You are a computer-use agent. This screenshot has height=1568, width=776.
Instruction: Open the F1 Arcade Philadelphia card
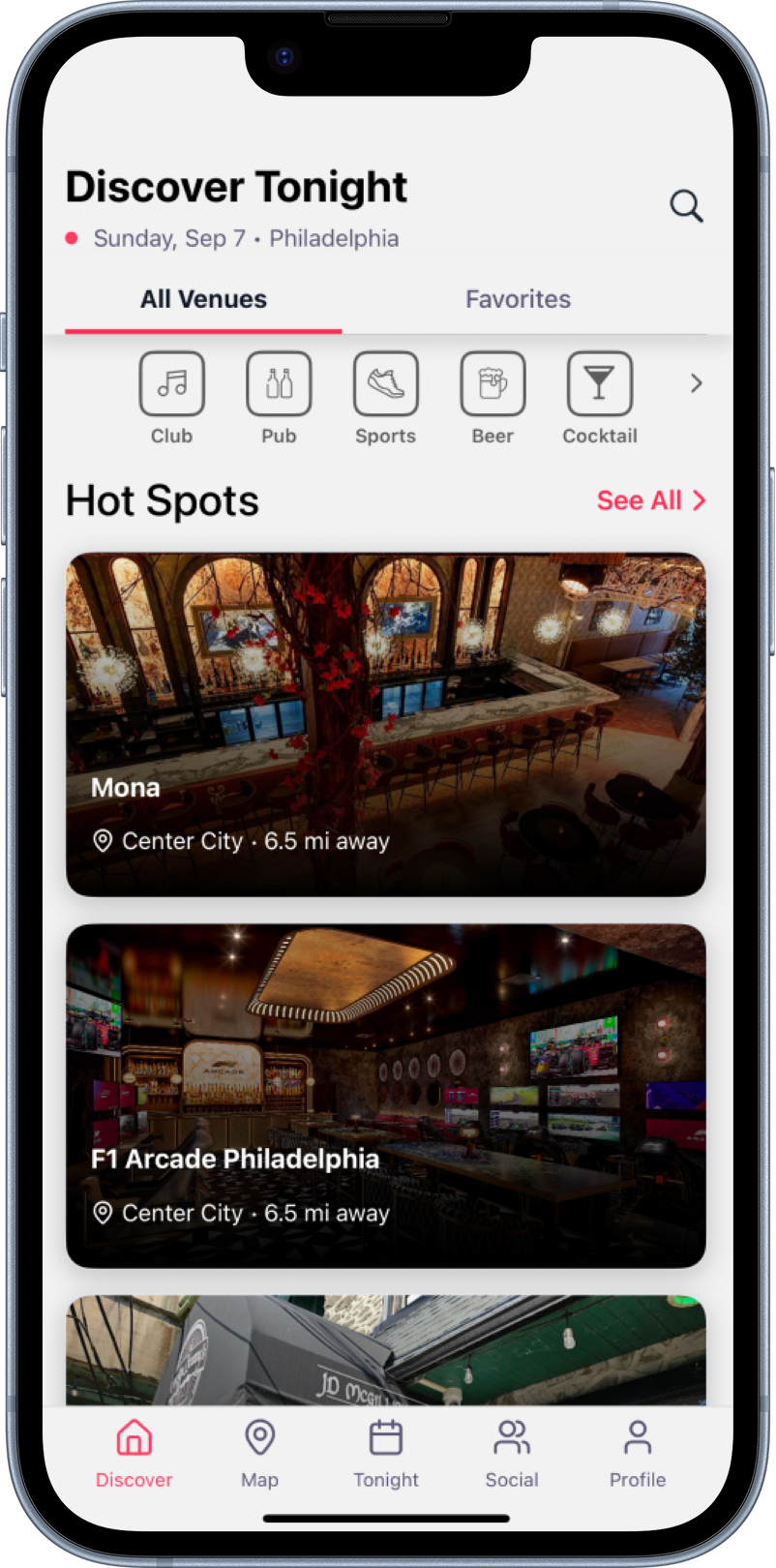pyautogui.click(x=385, y=1096)
